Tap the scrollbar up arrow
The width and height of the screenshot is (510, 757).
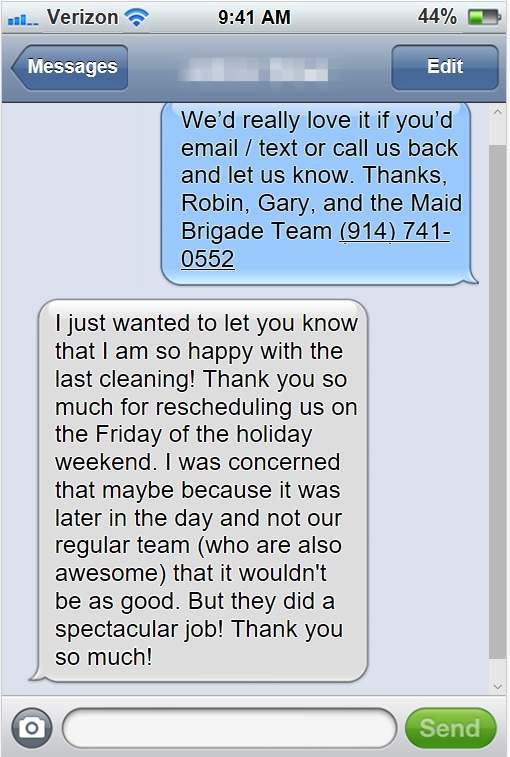pyautogui.click(x=498, y=112)
